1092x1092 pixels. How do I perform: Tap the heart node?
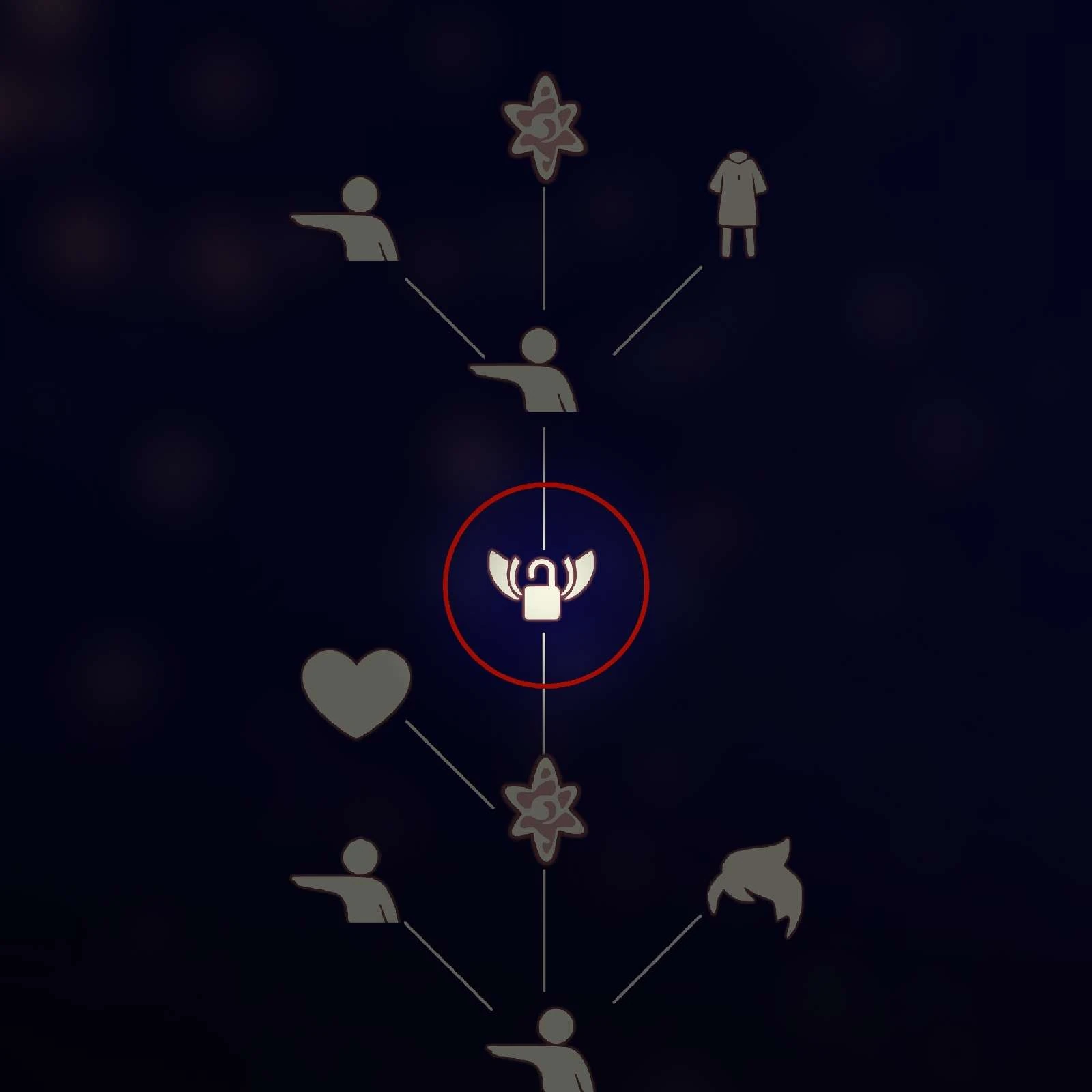point(356,691)
